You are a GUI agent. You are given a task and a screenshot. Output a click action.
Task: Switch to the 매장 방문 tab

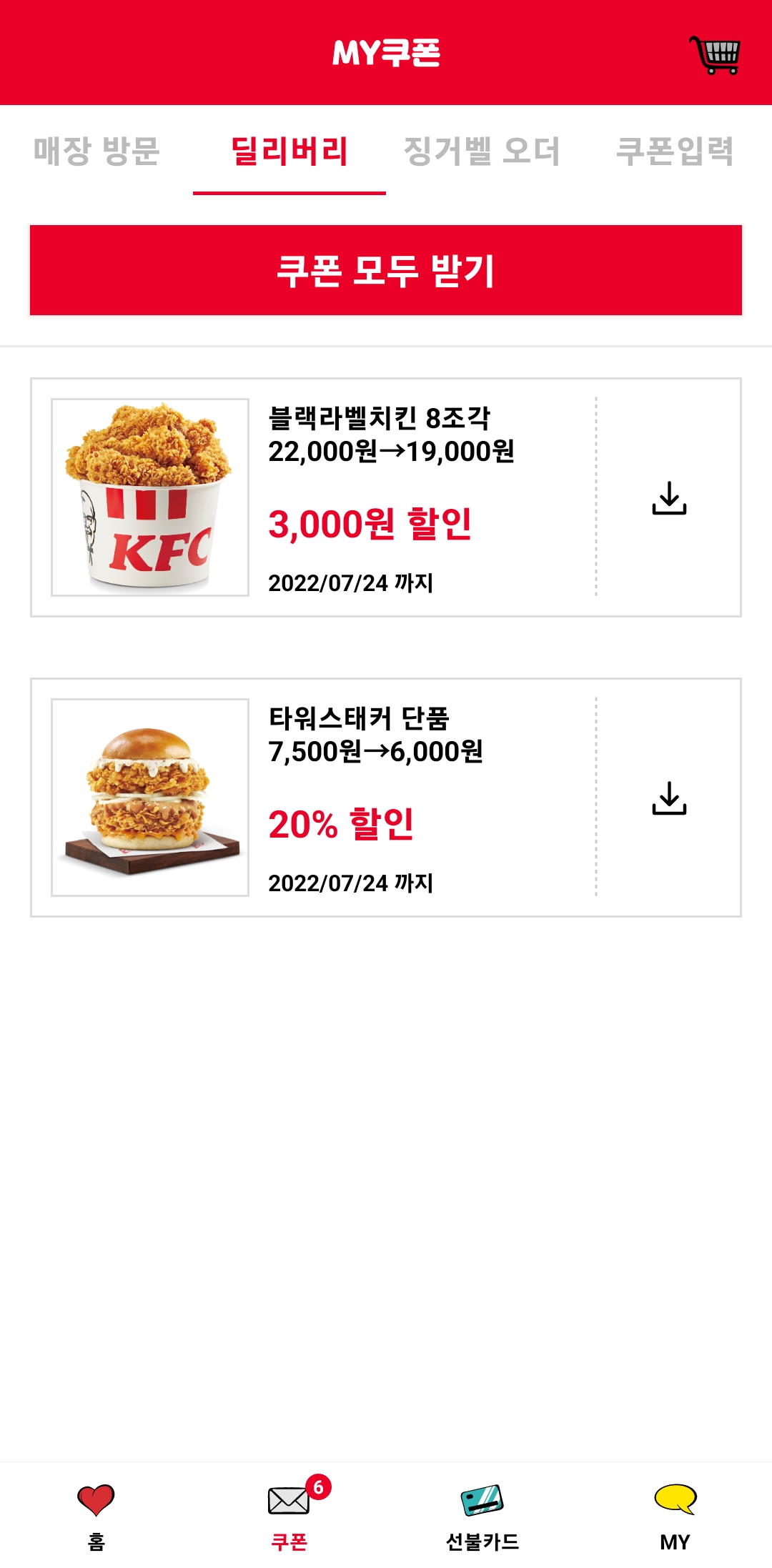pos(96,152)
